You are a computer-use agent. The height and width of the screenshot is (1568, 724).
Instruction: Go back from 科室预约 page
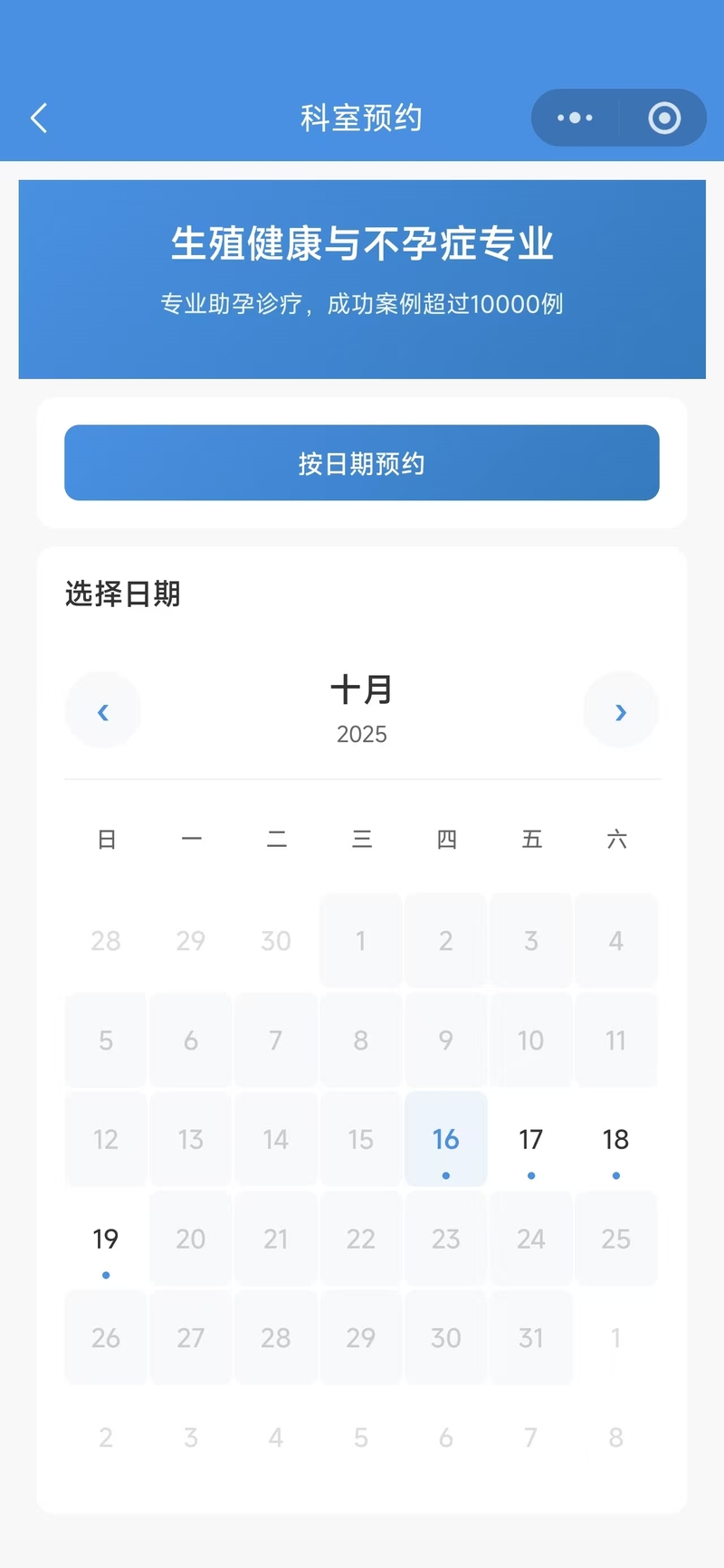coord(39,118)
